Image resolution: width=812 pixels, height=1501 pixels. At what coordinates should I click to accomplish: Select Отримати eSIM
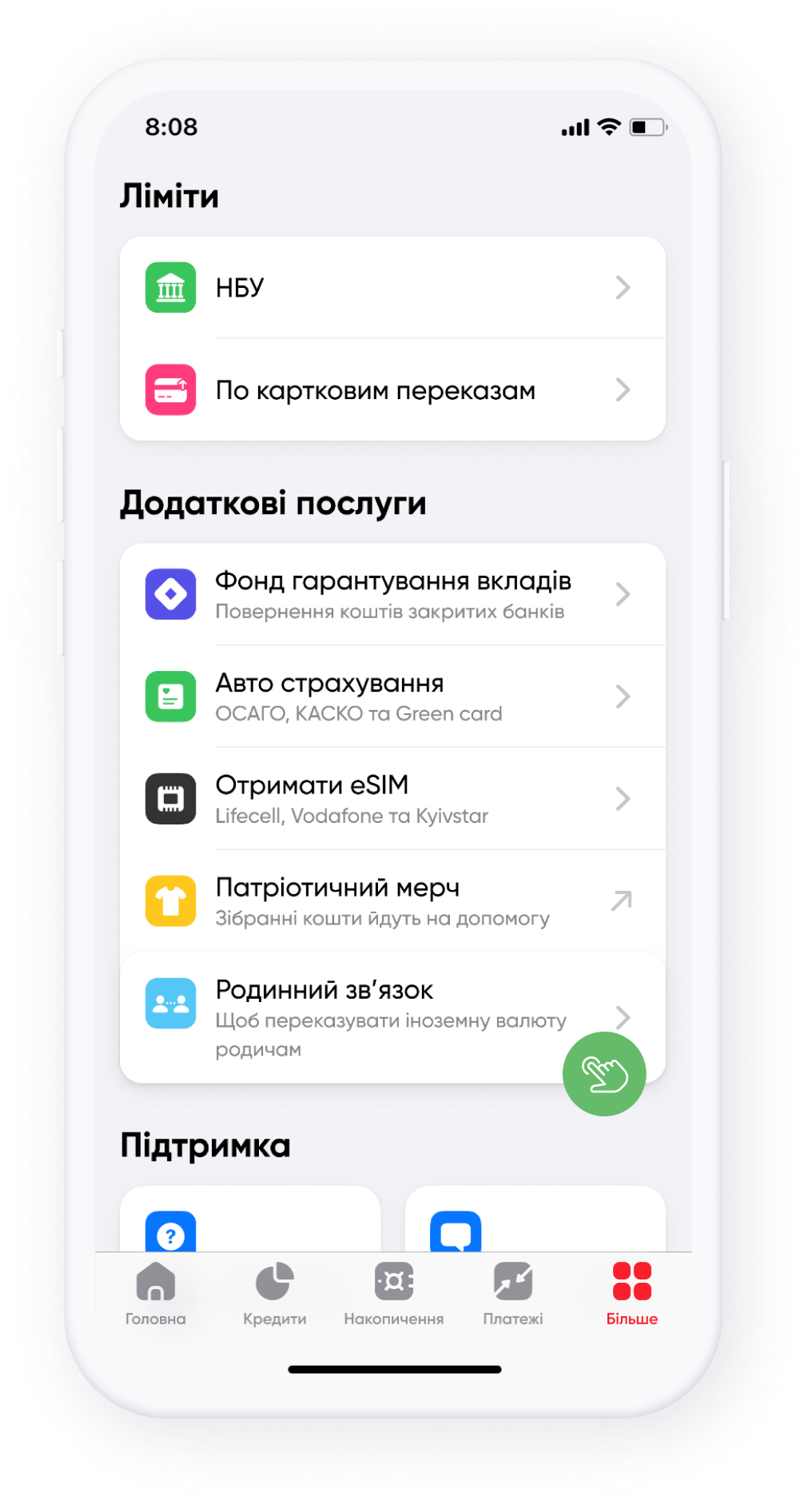tap(392, 799)
